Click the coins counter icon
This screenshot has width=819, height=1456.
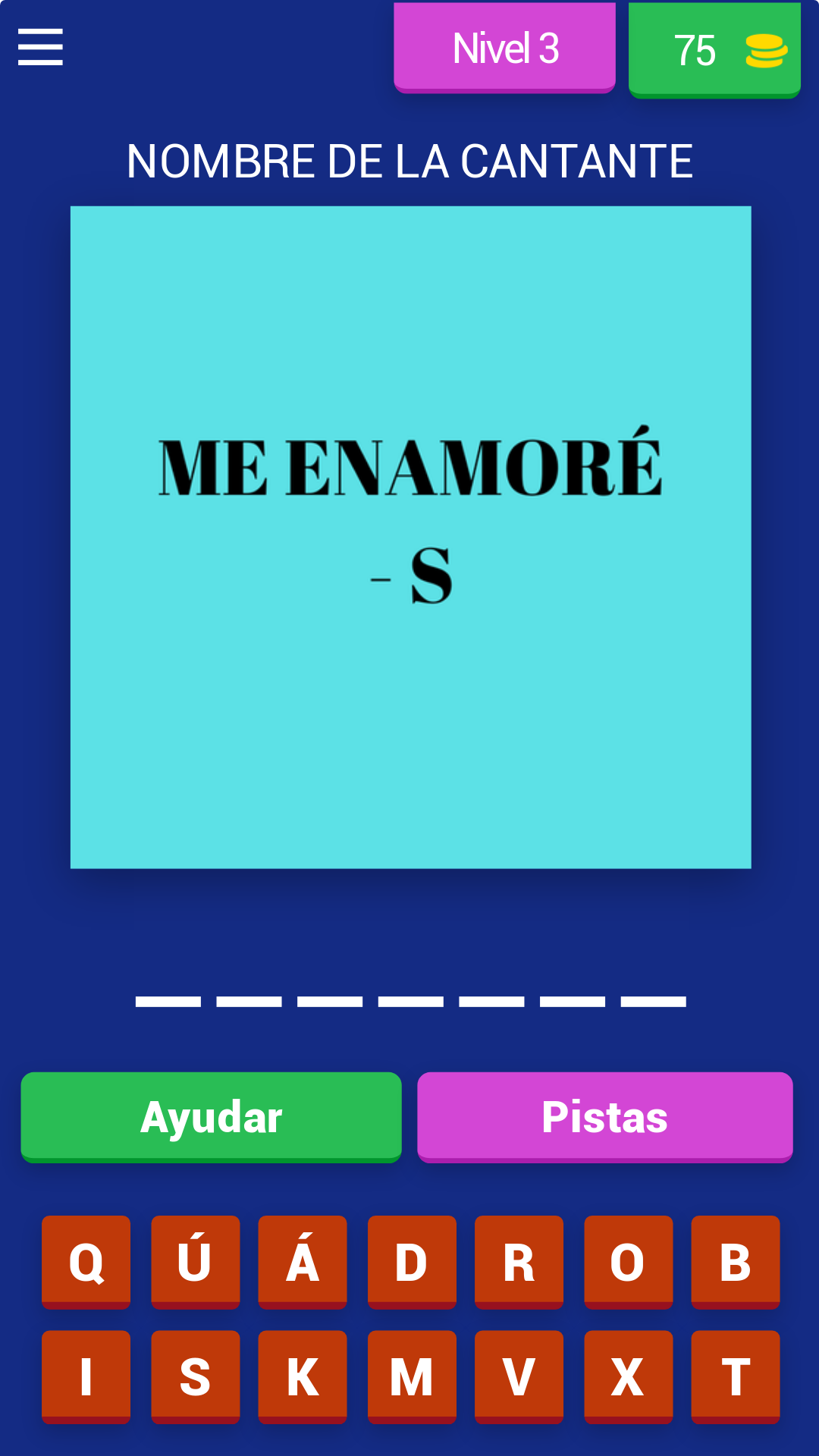766,52
